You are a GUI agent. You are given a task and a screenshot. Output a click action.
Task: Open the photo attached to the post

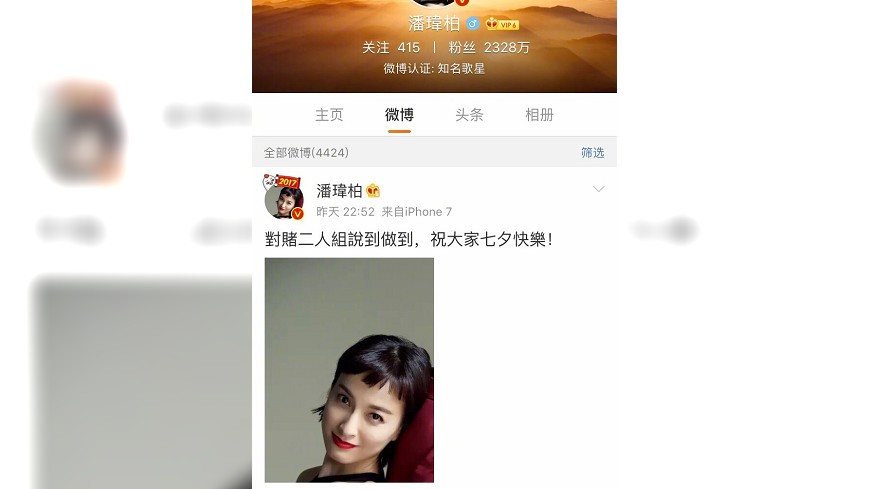tap(349, 369)
